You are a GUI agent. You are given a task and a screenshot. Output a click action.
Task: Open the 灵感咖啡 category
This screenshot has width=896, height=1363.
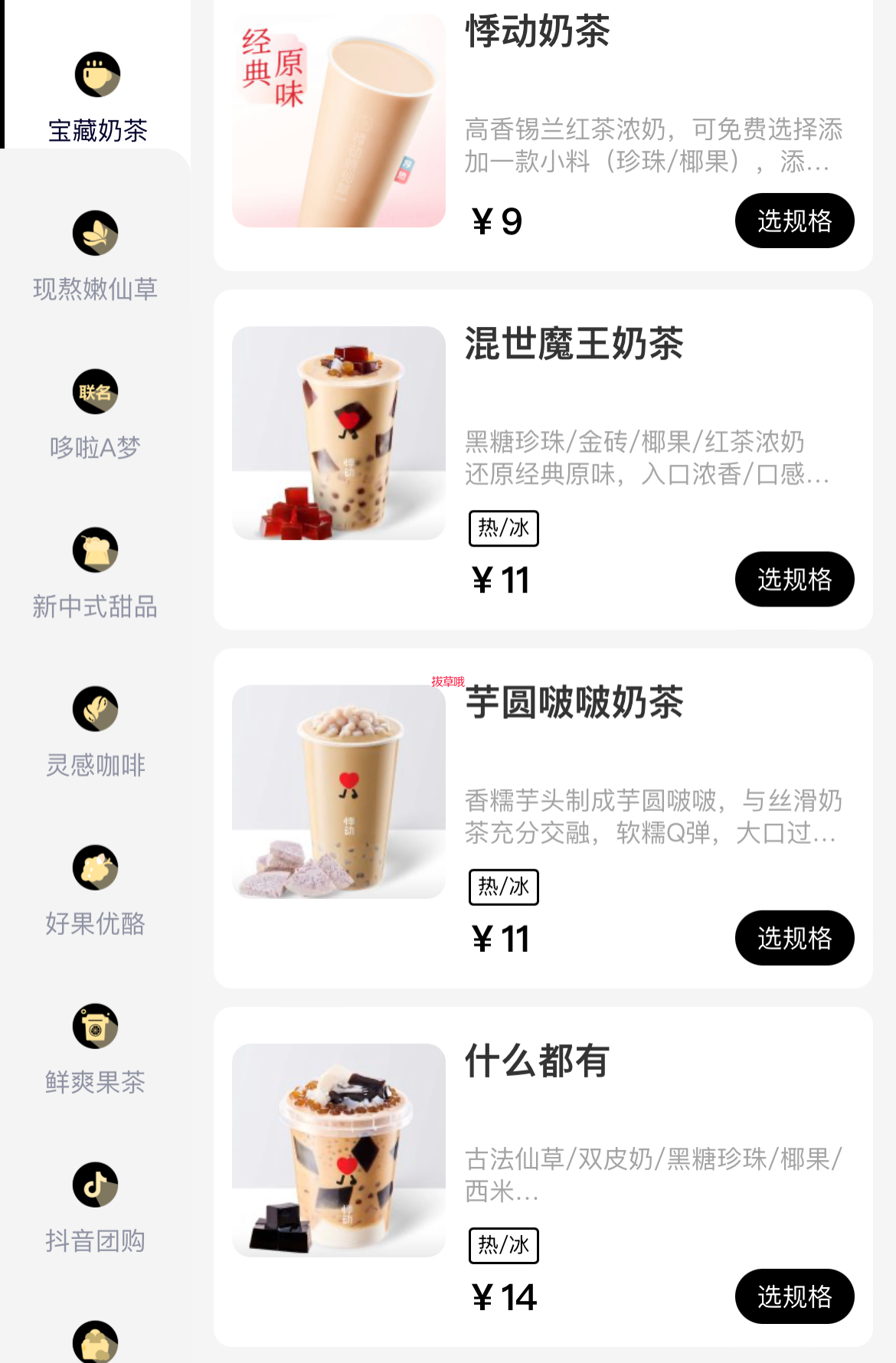click(x=96, y=731)
